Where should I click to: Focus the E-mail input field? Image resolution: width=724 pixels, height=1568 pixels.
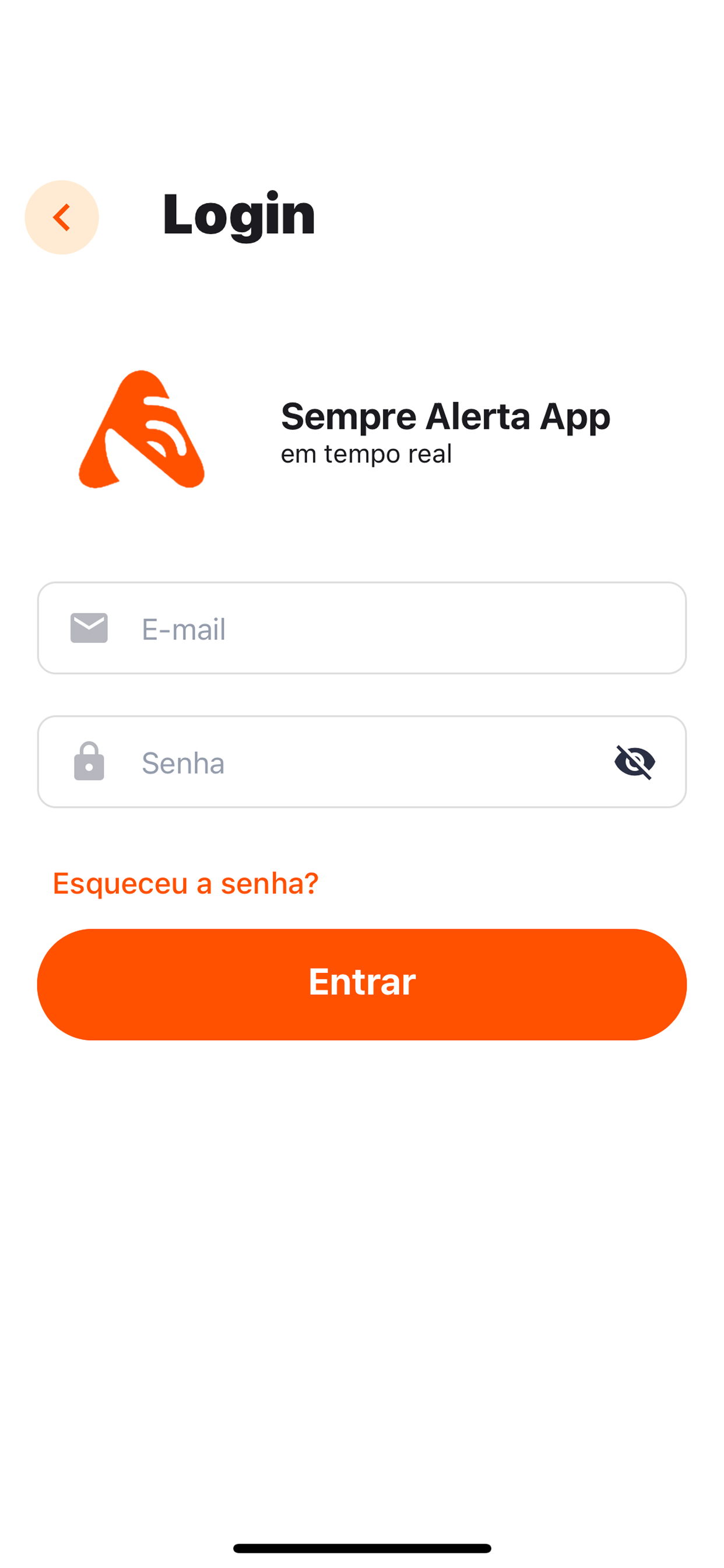(x=362, y=628)
